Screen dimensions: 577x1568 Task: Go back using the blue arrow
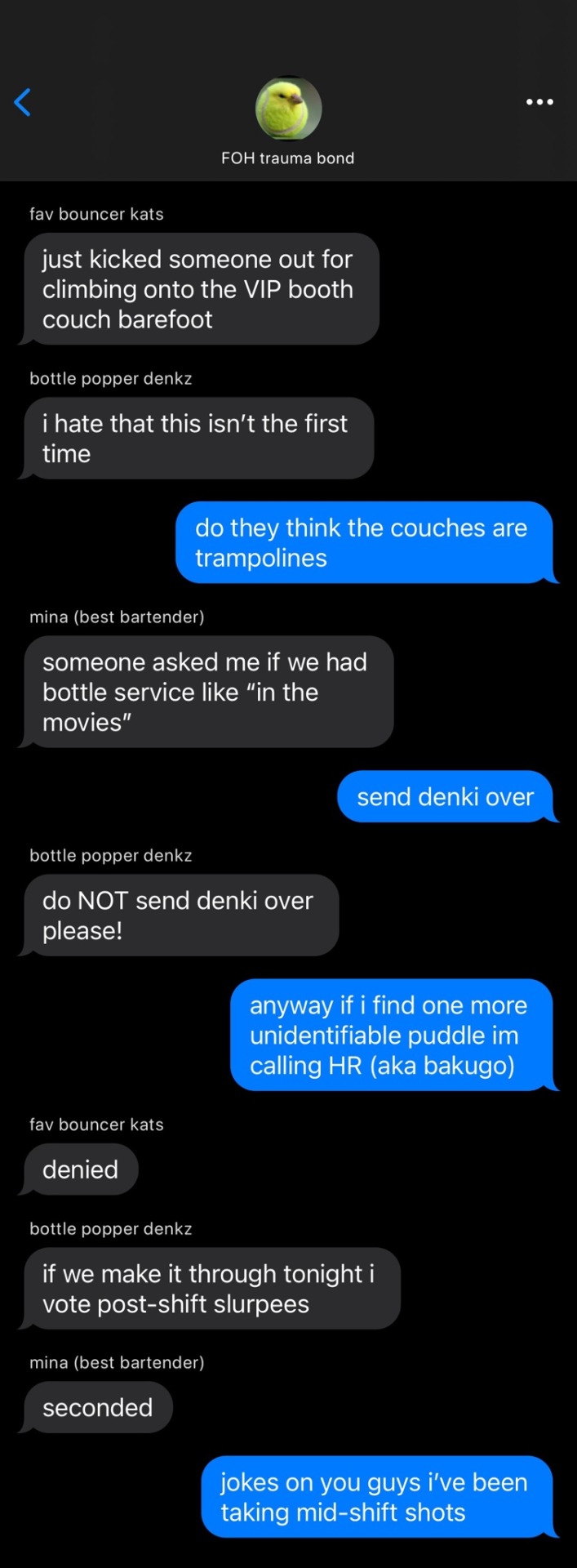click(x=23, y=103)
